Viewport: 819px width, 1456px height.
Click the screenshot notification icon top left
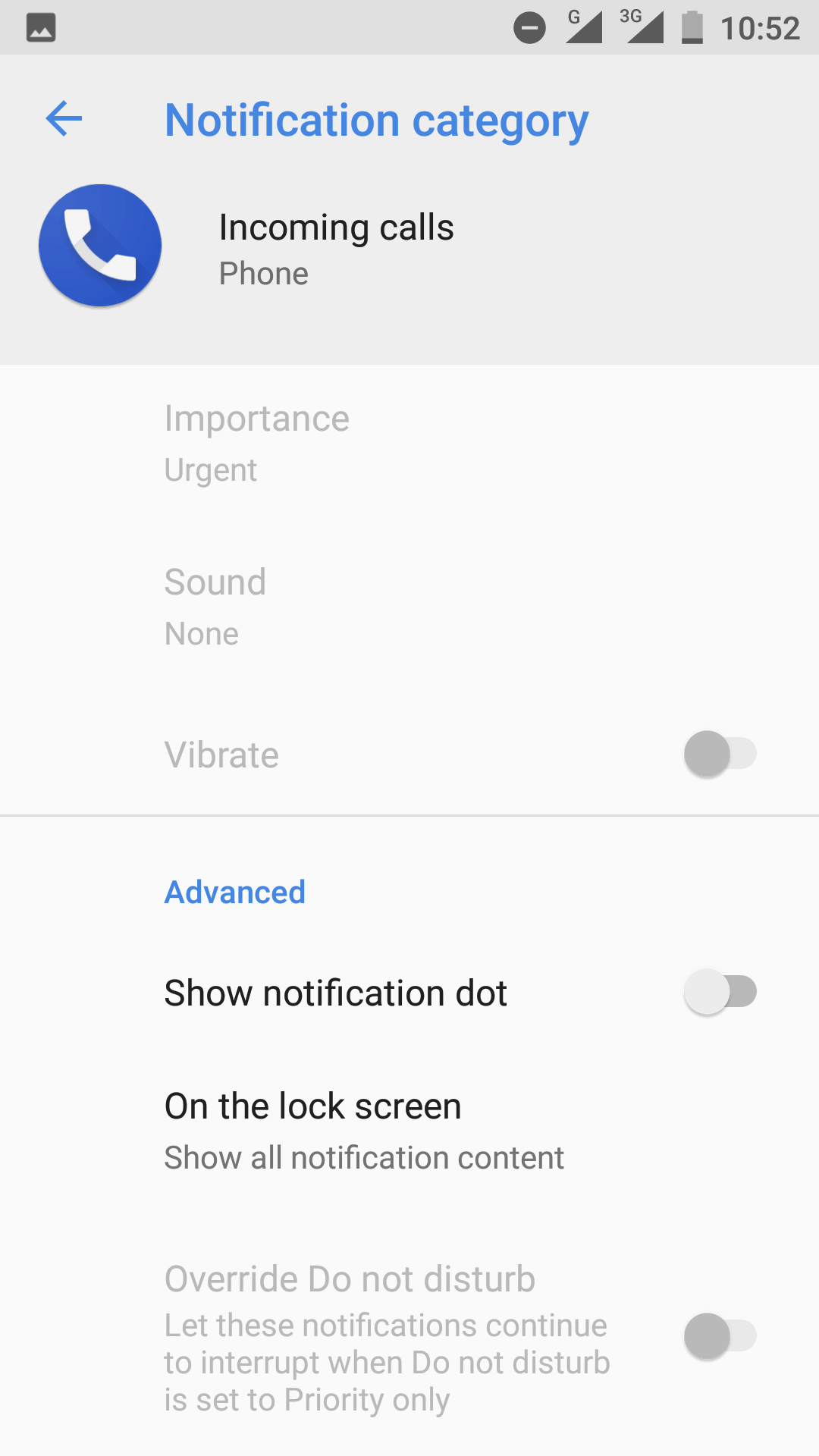click(x=39, y=27)
